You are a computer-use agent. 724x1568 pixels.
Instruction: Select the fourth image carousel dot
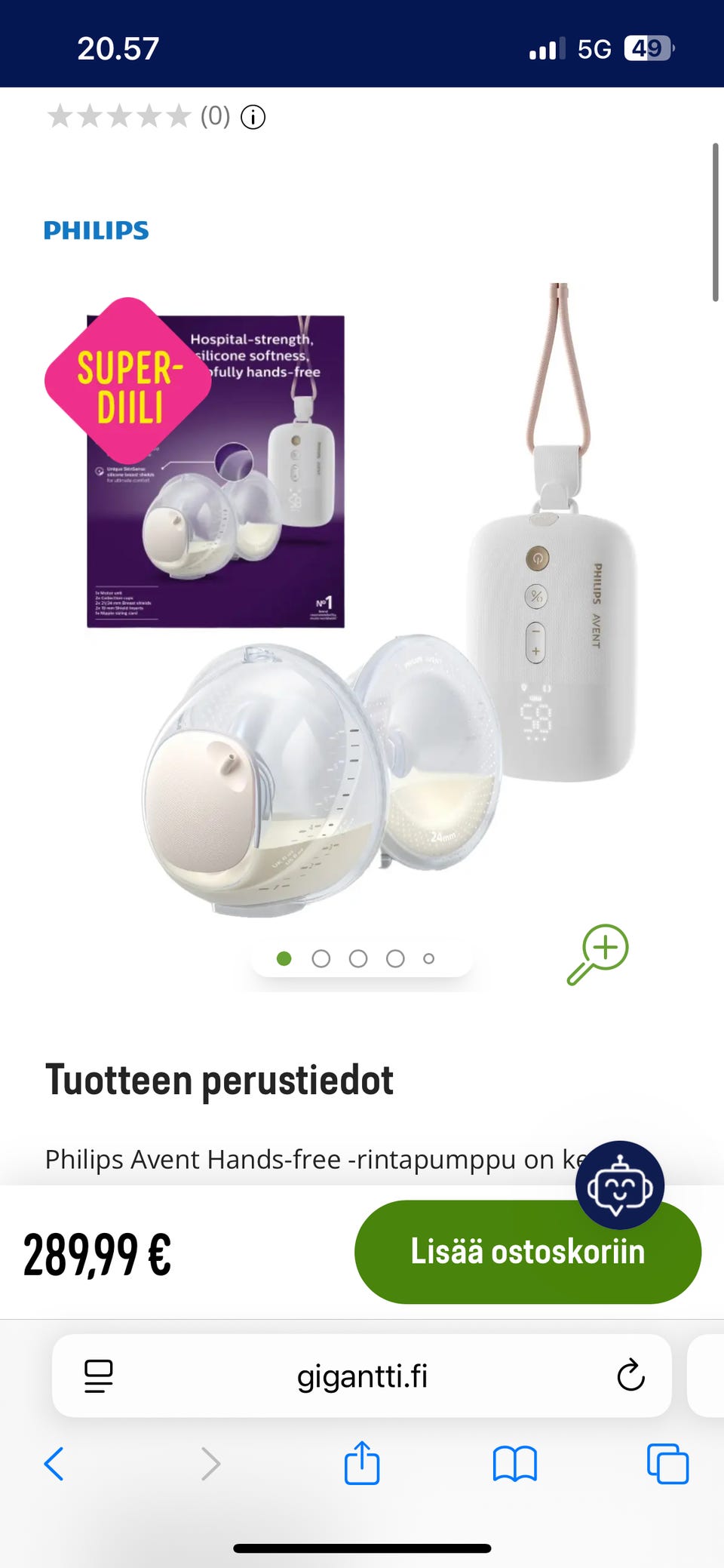(x=395, y=958)
